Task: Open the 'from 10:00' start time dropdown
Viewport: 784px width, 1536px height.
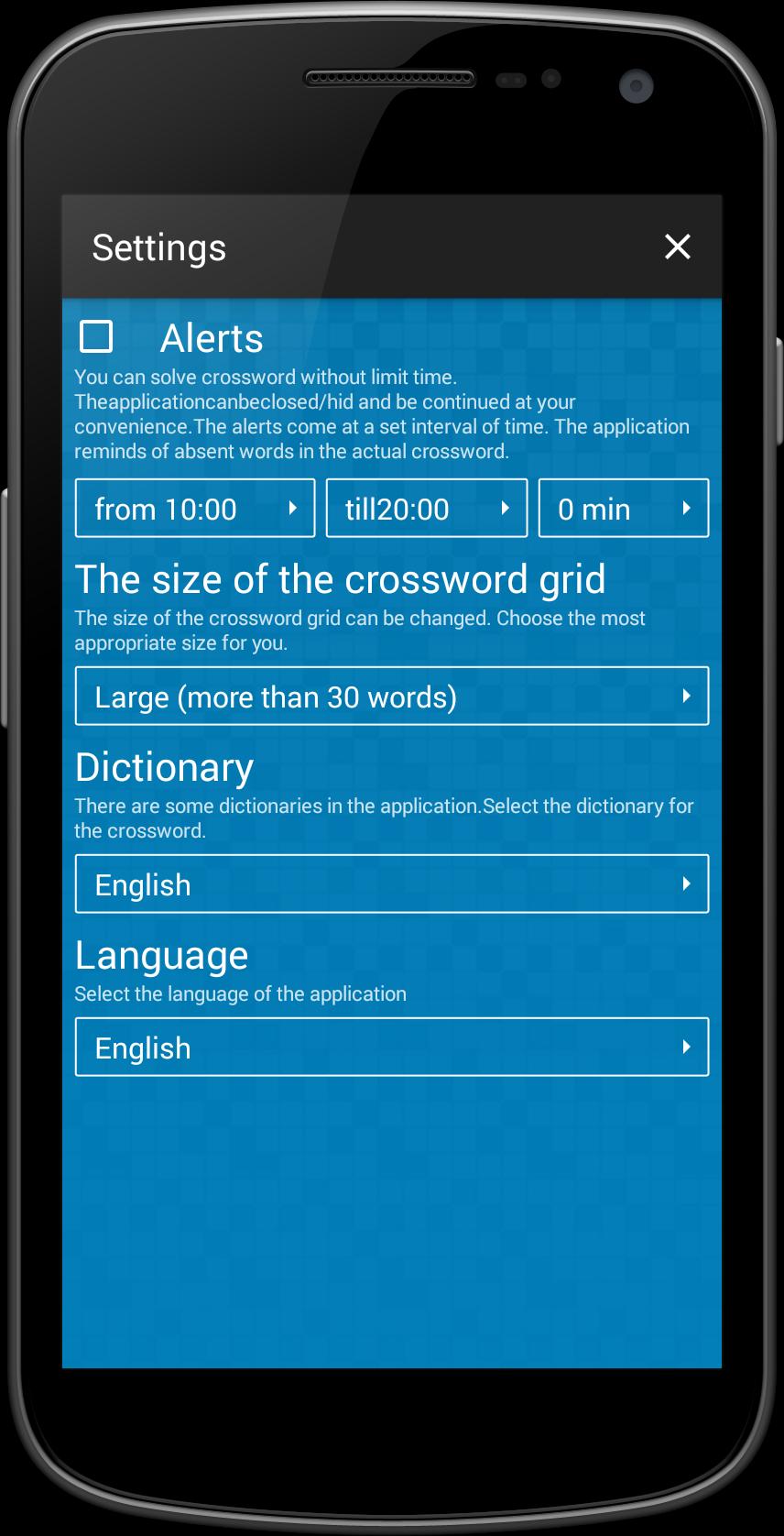Action: pos(195,508)
